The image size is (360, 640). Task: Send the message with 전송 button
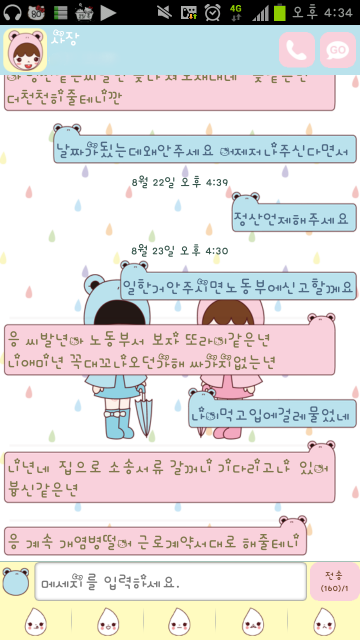click(335, 582)
